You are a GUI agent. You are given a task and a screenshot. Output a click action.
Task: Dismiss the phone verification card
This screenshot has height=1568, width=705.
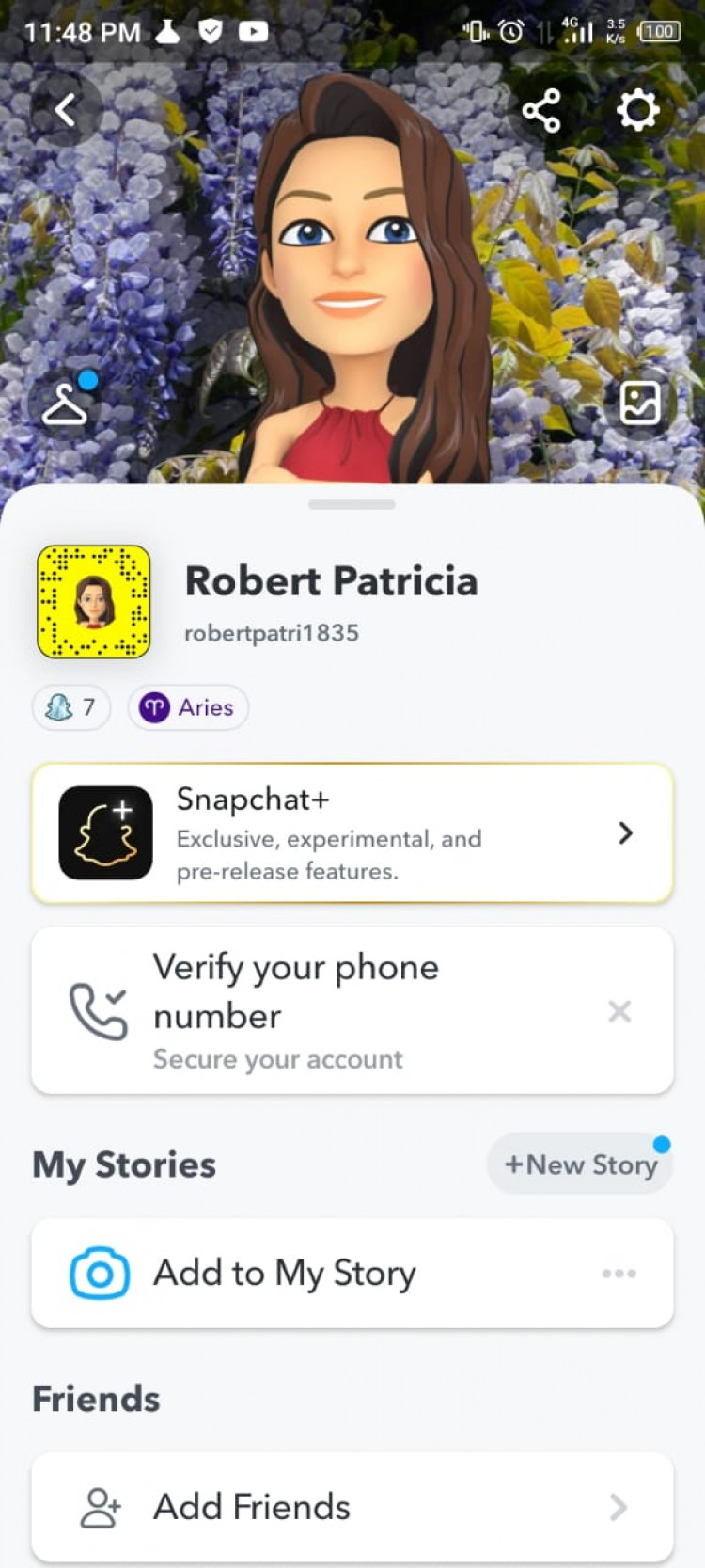pos(619,1011)
